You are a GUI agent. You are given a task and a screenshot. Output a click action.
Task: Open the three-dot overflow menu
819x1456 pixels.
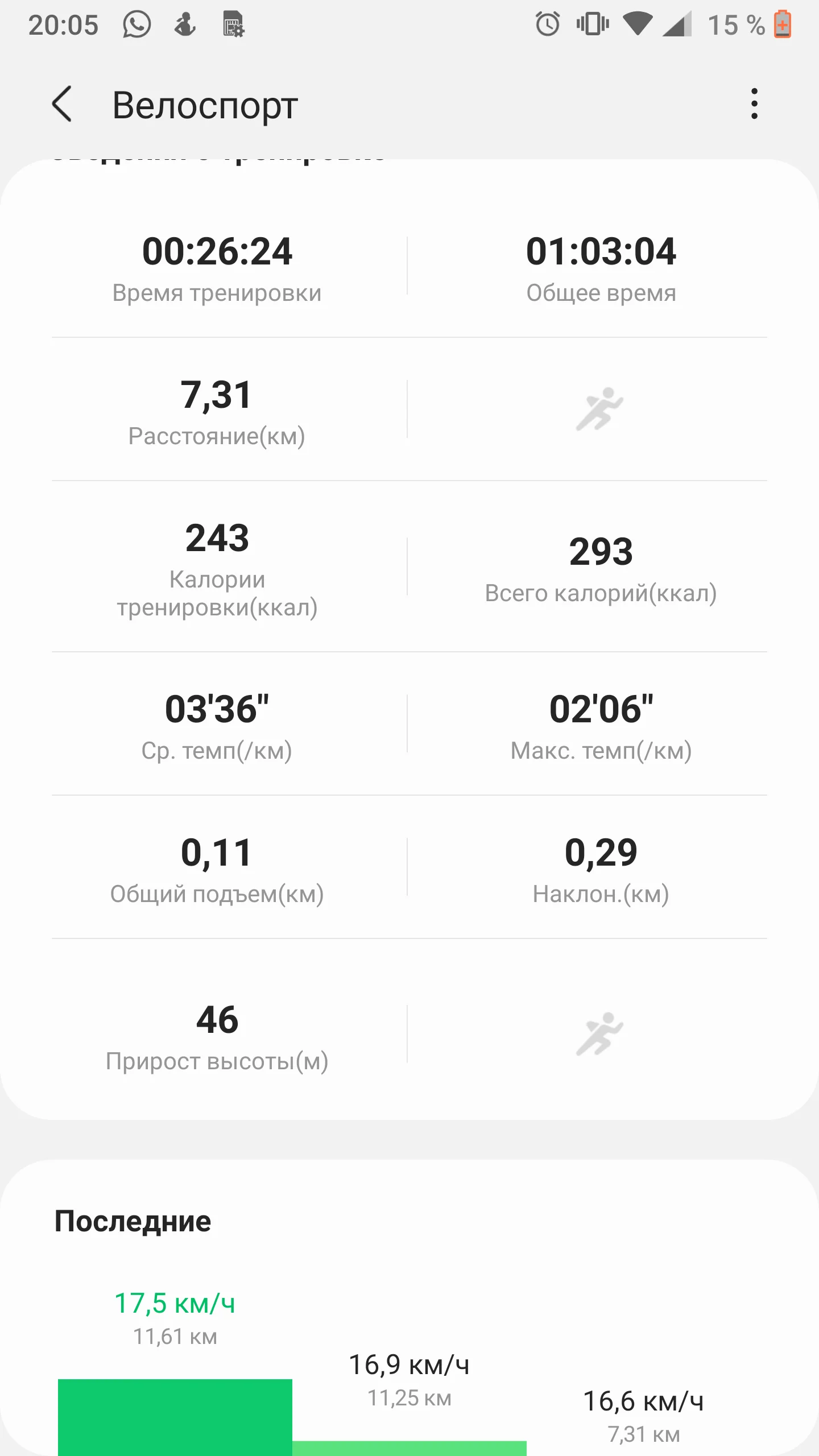click(x=754, y=104)
